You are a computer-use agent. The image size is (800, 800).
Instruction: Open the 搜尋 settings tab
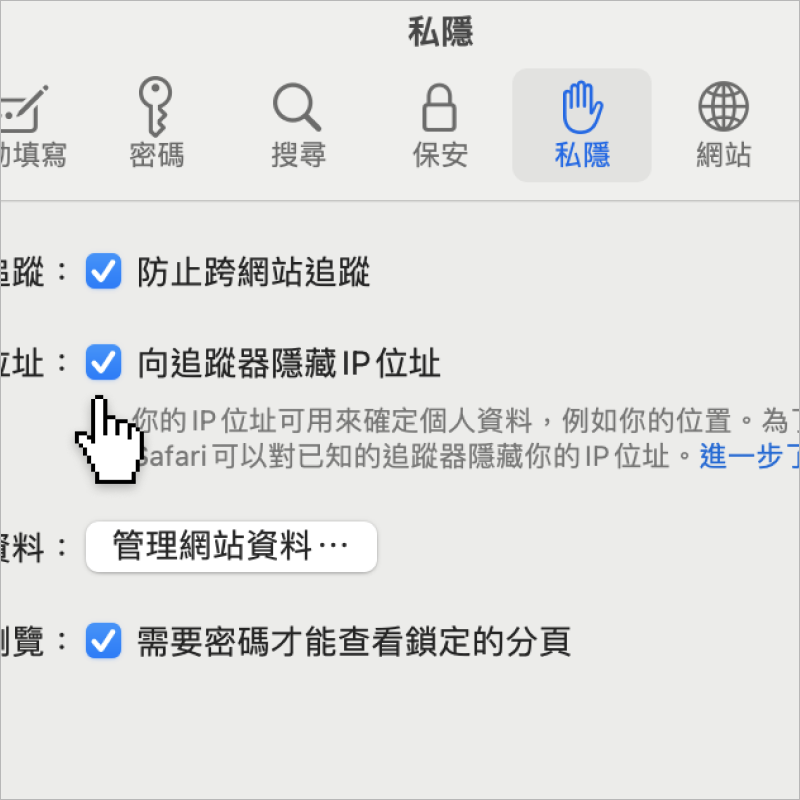click(x=298, y=125)
